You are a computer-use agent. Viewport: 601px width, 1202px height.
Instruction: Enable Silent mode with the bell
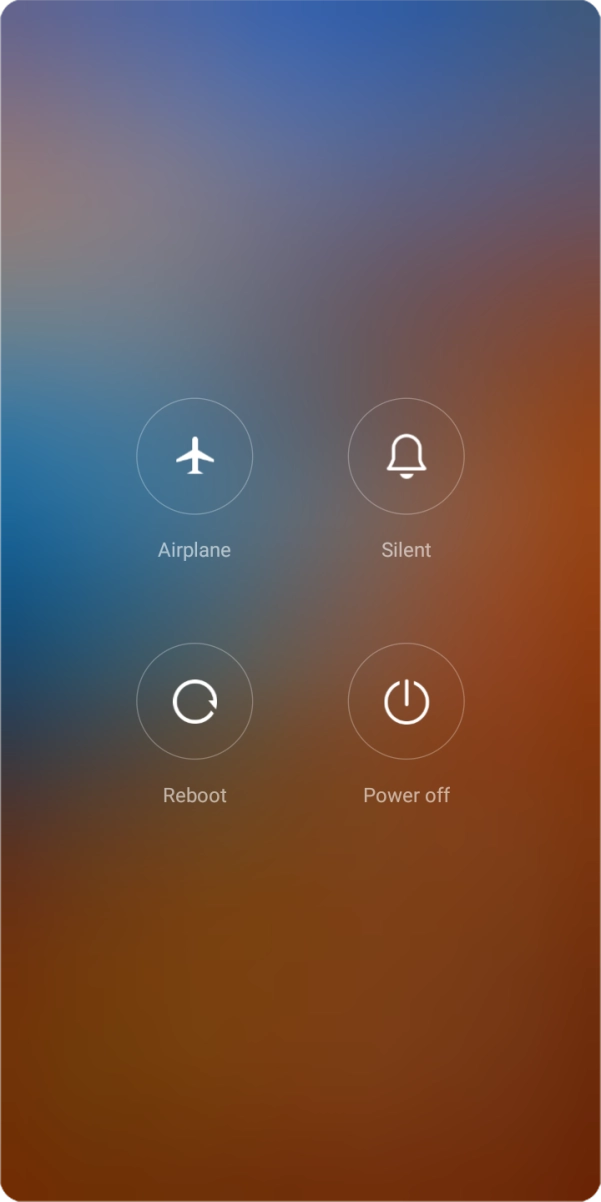(406, 456)
